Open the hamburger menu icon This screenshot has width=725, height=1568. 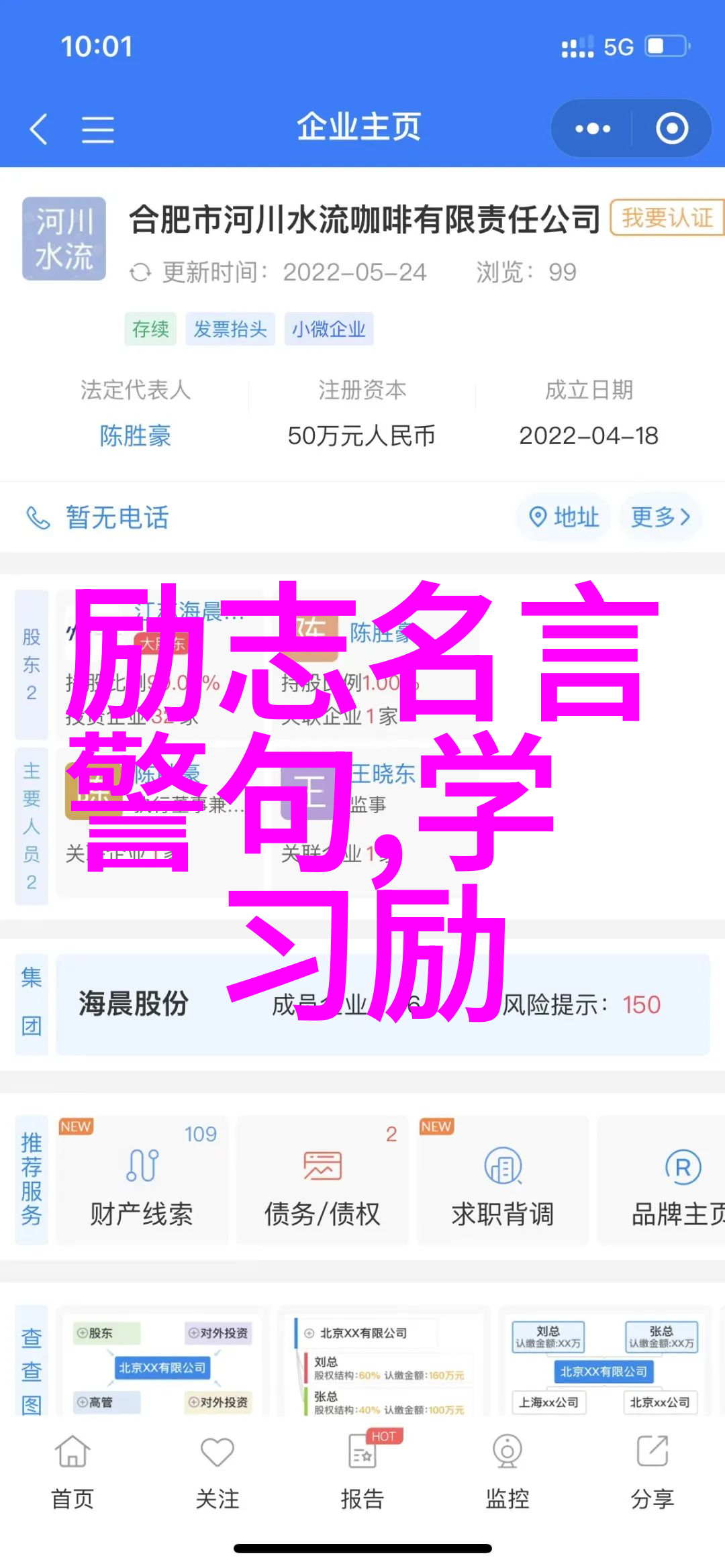97,129
